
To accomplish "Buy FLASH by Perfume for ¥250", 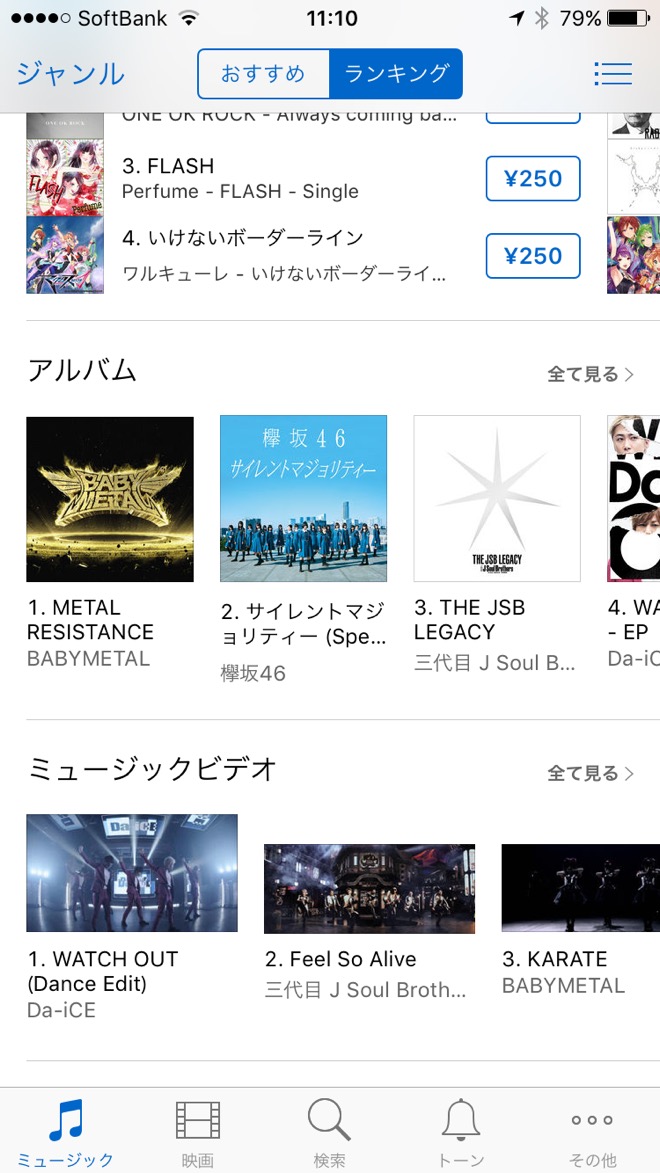I will 532,179.
